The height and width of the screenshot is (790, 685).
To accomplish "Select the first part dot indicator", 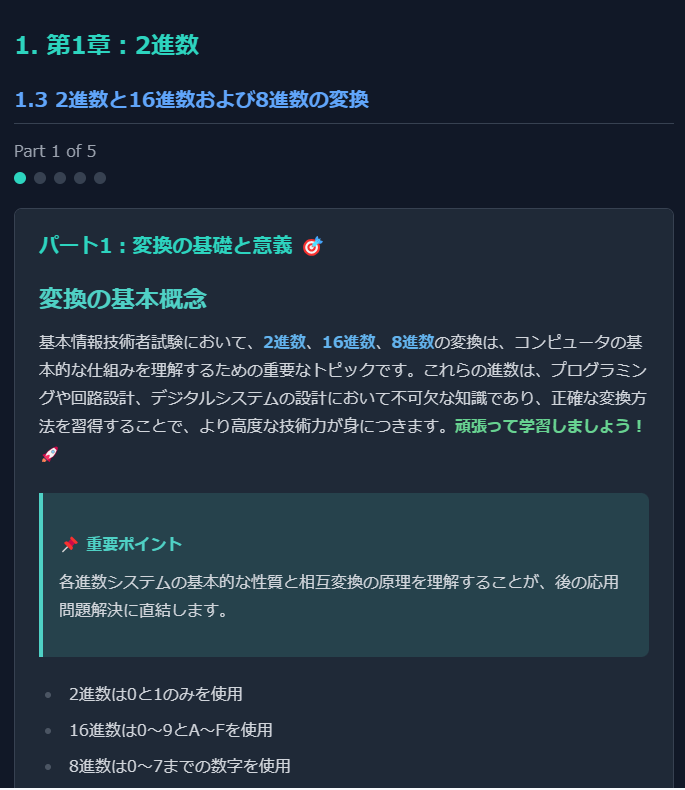I will pos(20,178).
